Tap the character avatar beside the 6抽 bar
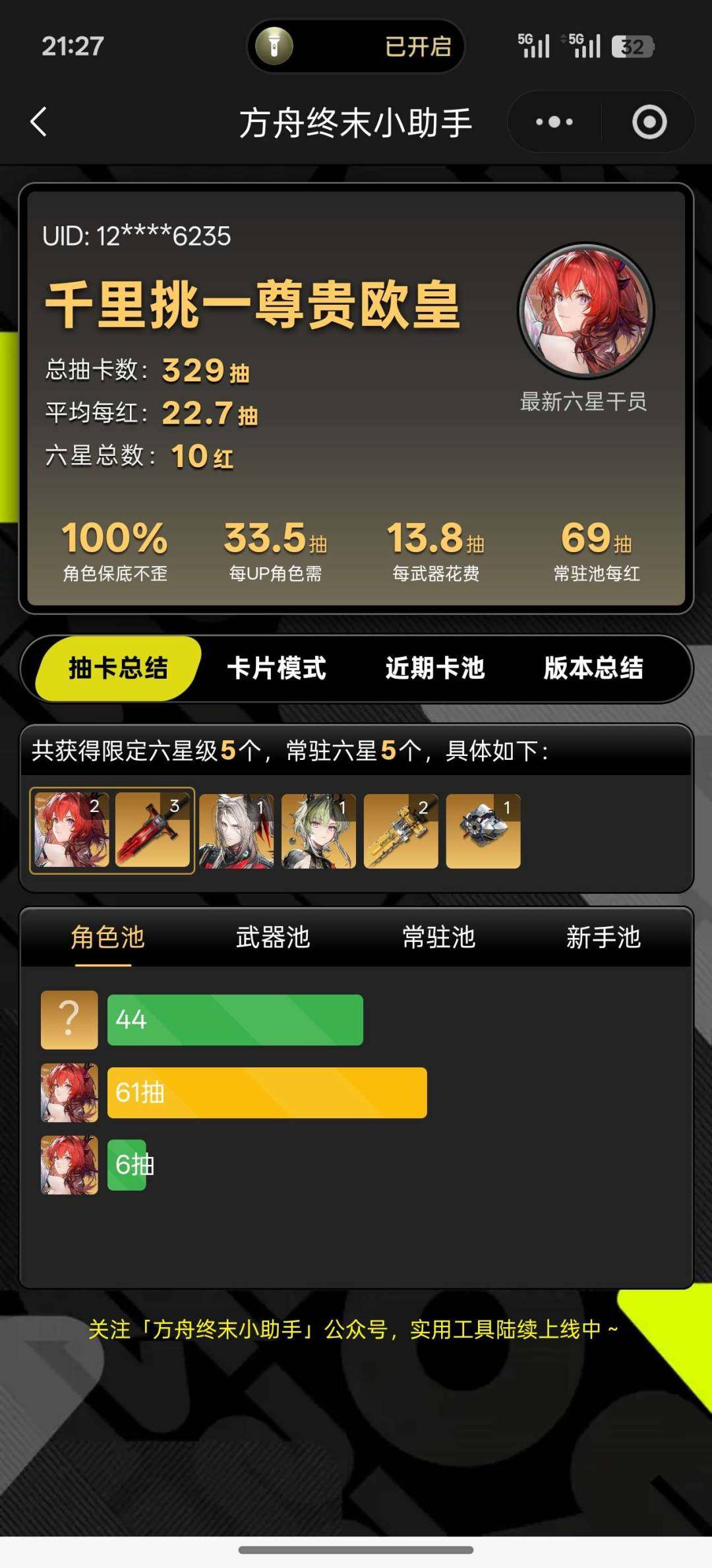Screen dimensions: 712x1568 [69, 1164]
